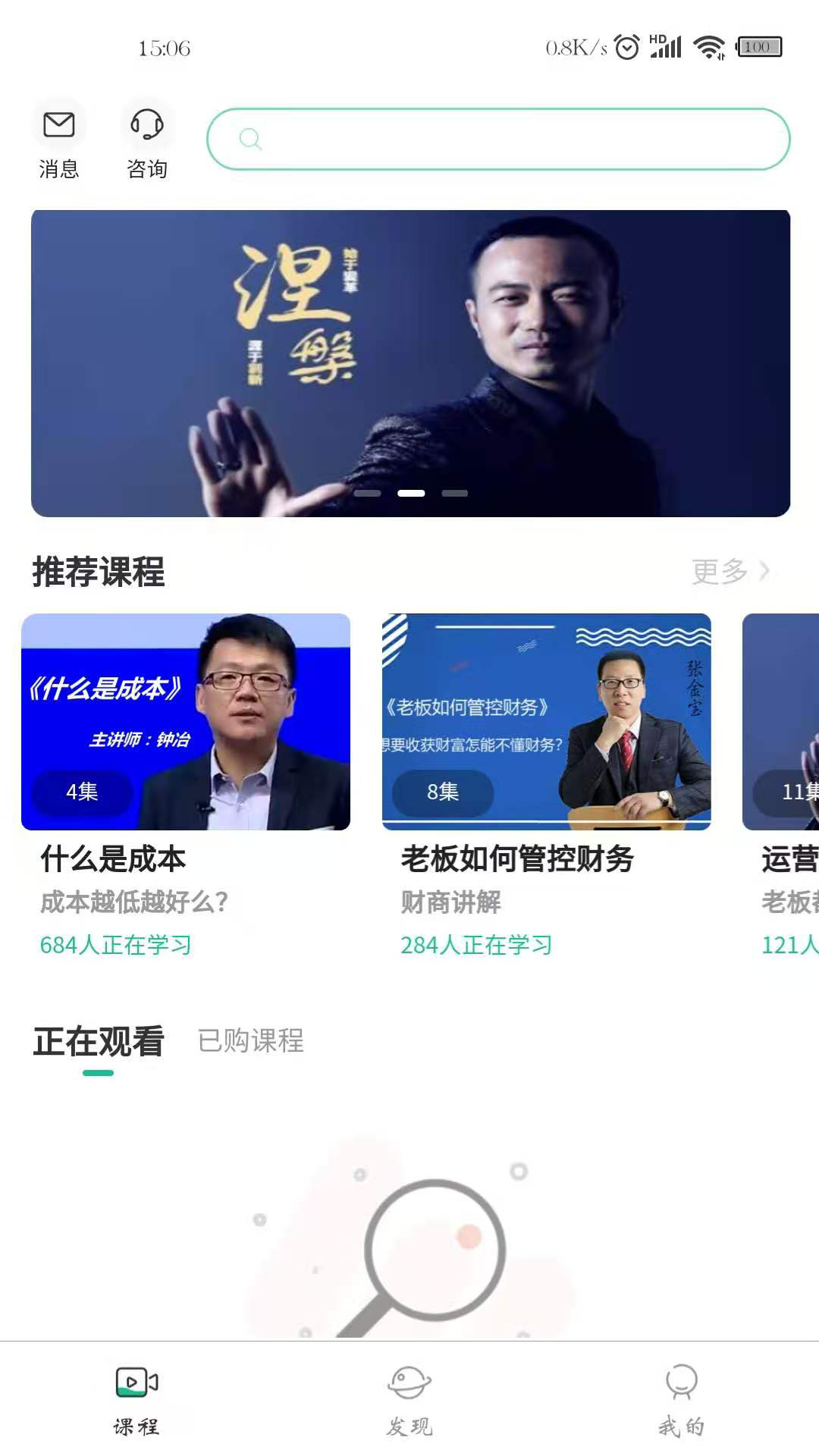Tap the 684人正在学习 learner count
The image size is (819, 1456).
pyautogui.click(x=115, y=946)
